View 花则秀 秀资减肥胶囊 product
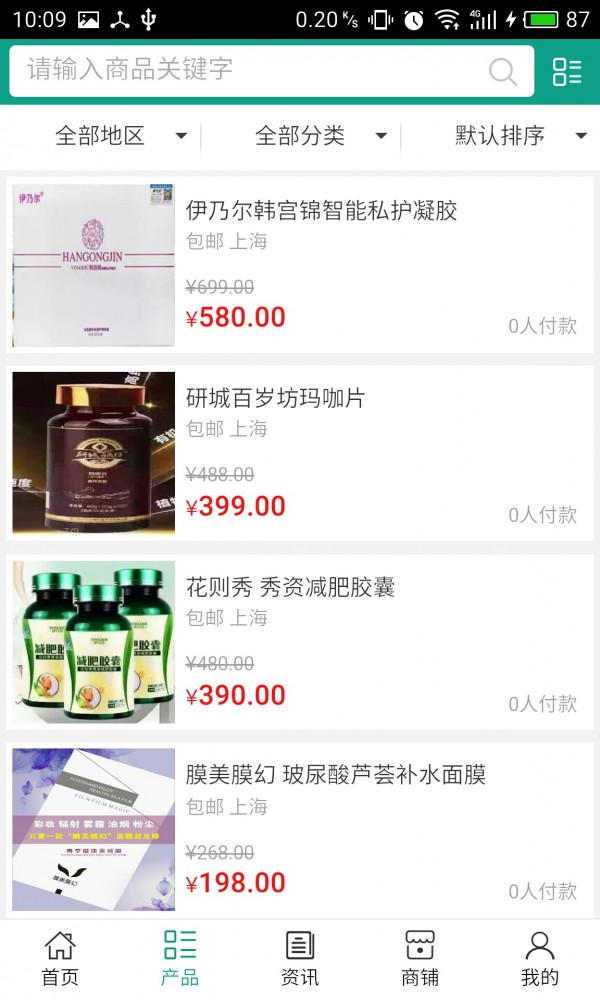The image size is (600, 1000). [x=290, y=587]
